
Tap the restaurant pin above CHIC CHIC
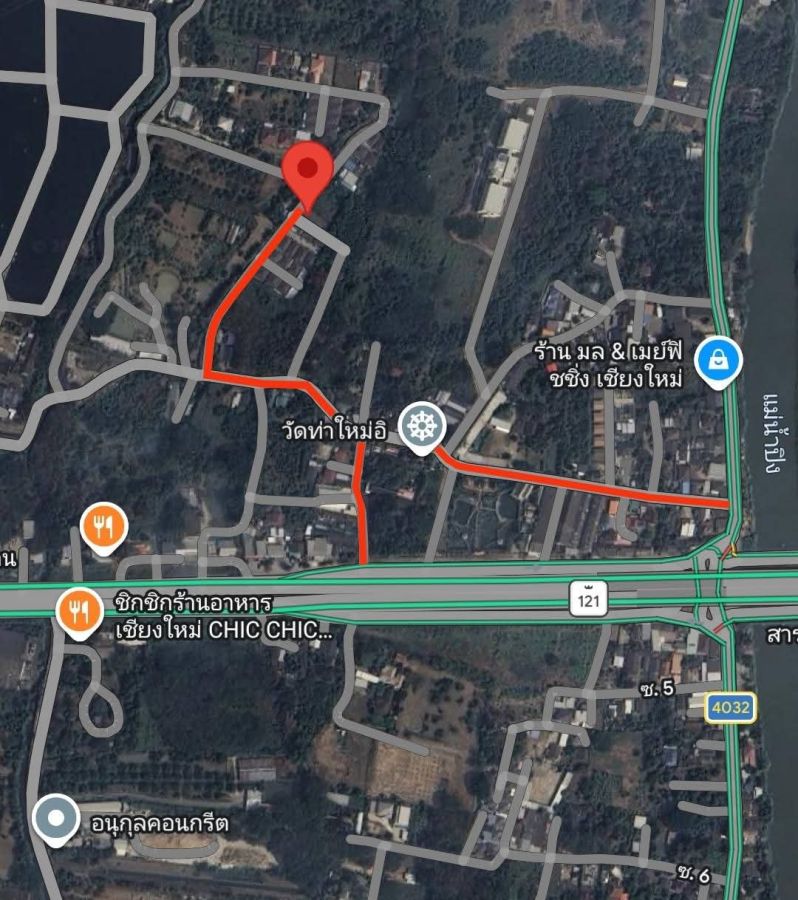pos(103,527)
